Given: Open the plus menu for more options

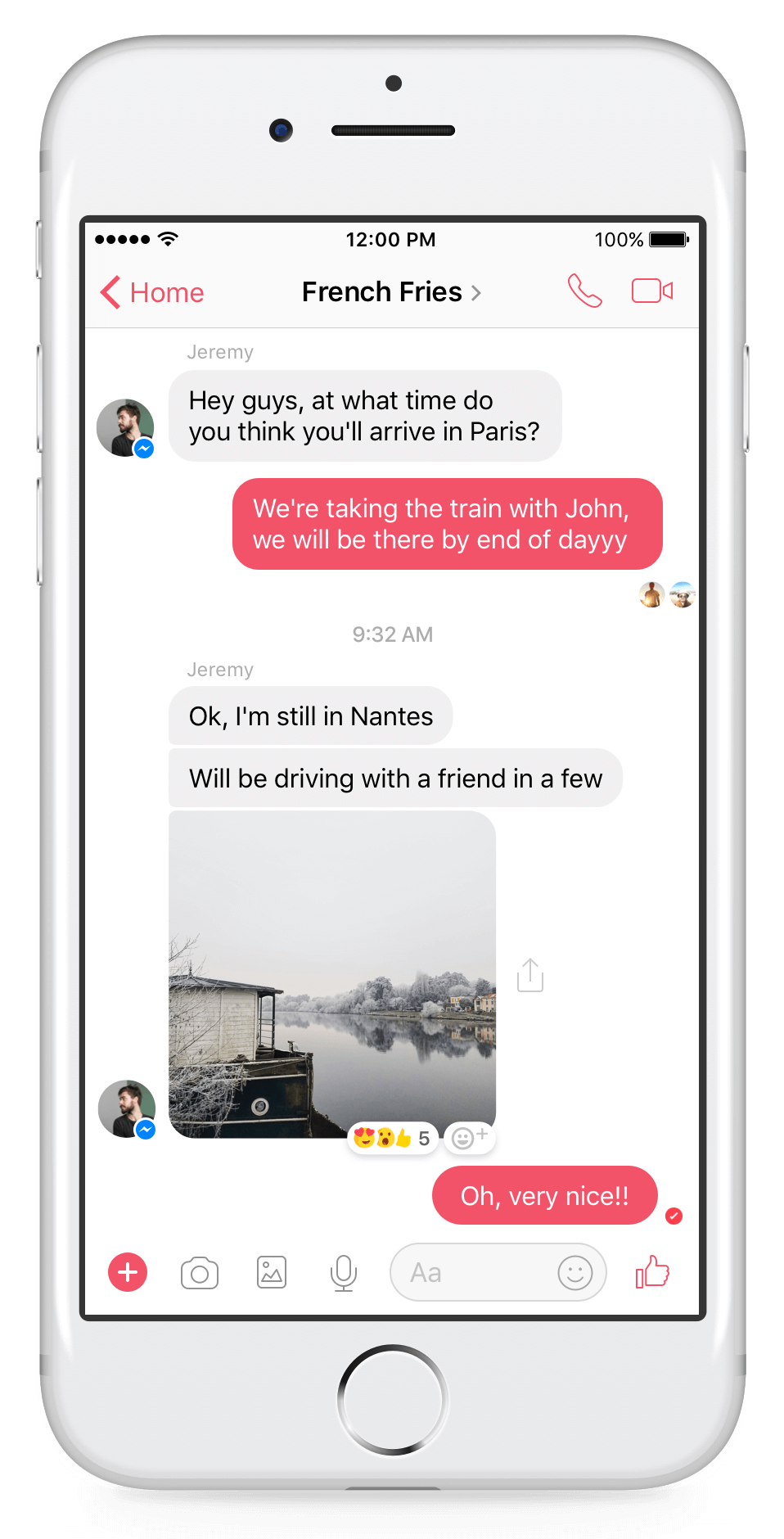Looking at the screenshot, I should tap(128, 1272).
